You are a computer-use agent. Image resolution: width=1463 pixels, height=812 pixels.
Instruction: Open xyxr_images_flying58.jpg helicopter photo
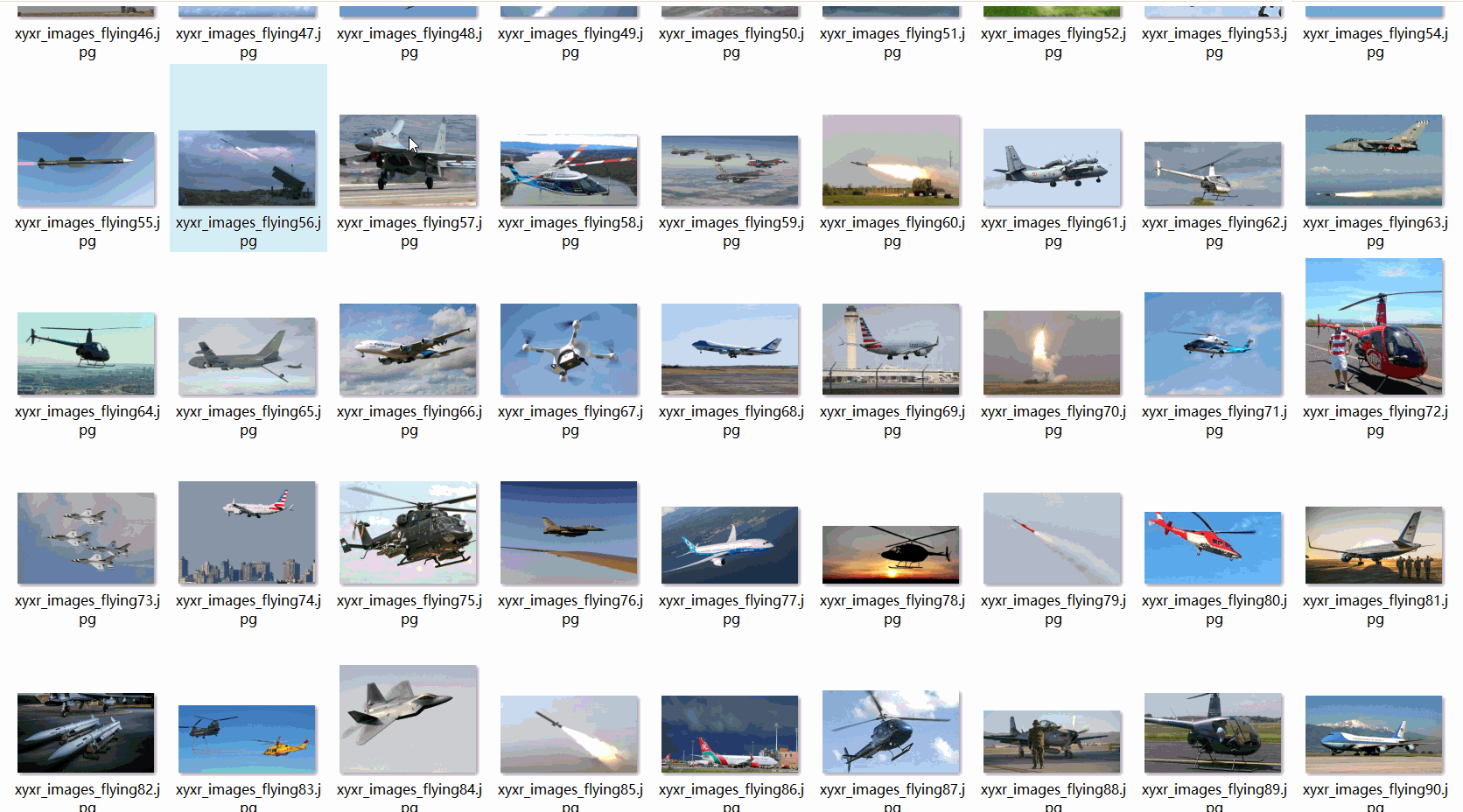click(x=569, y=170)
